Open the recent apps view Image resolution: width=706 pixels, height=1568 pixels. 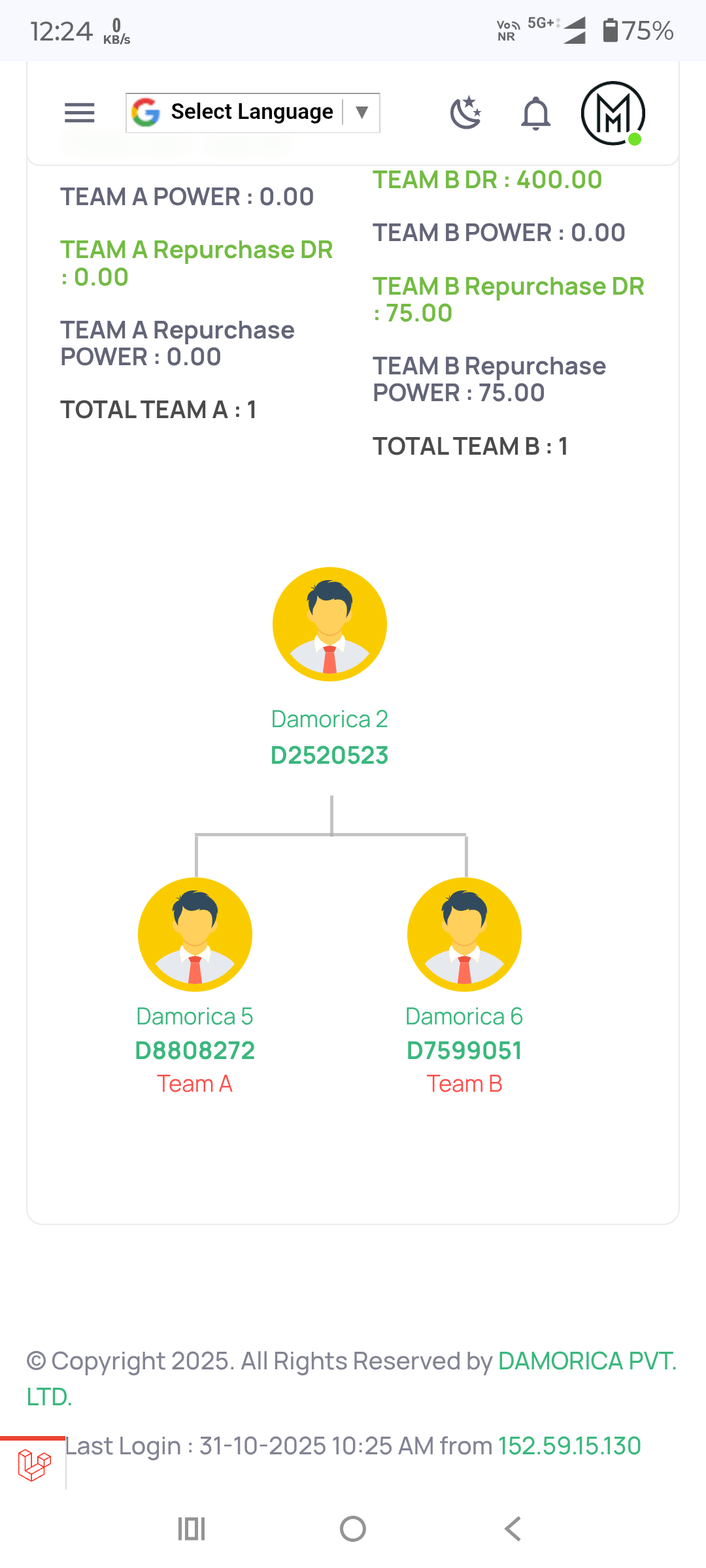192,1529
